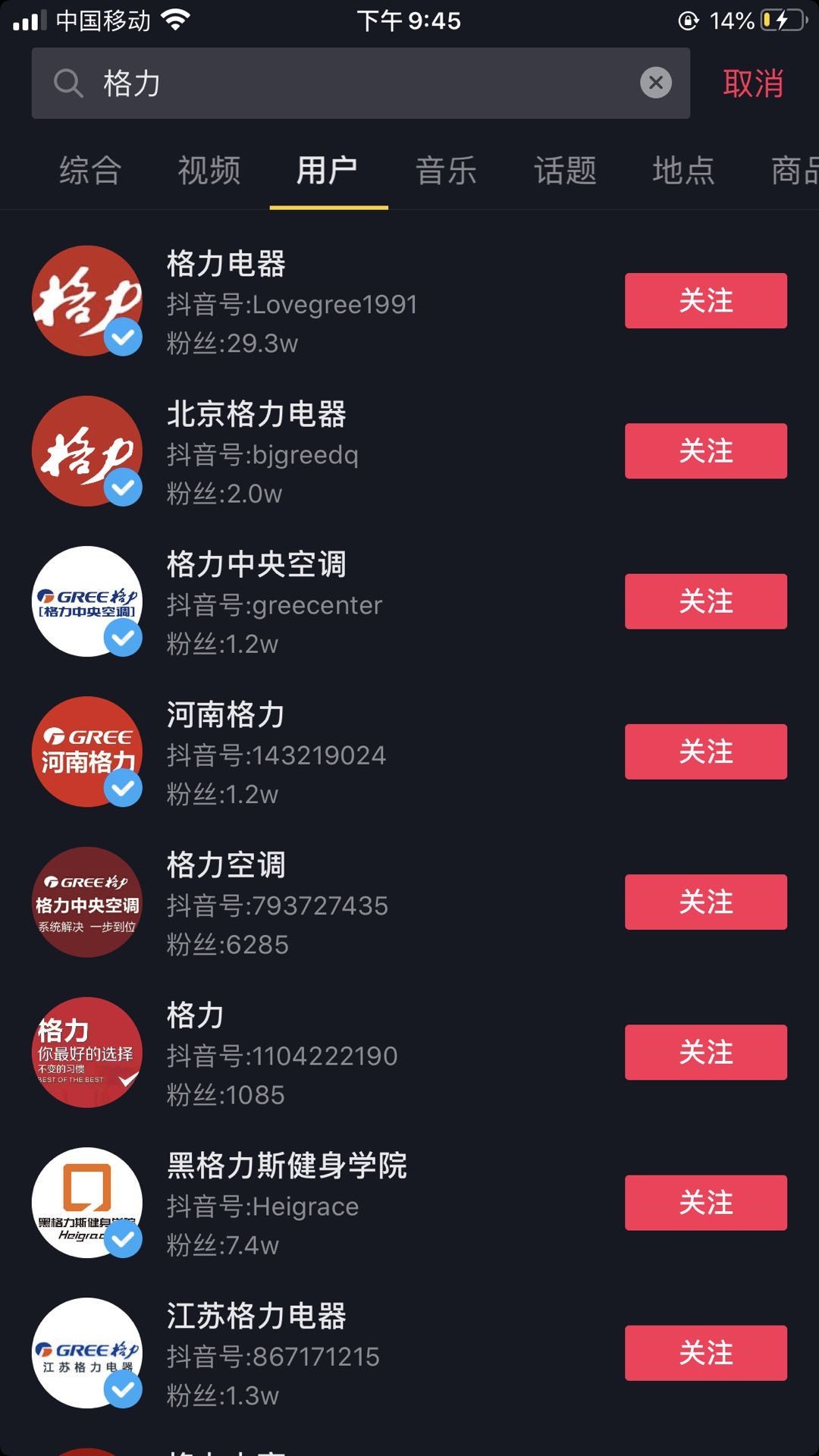Follow 格力电器 via its 关注 button

(x=705, y=301)
